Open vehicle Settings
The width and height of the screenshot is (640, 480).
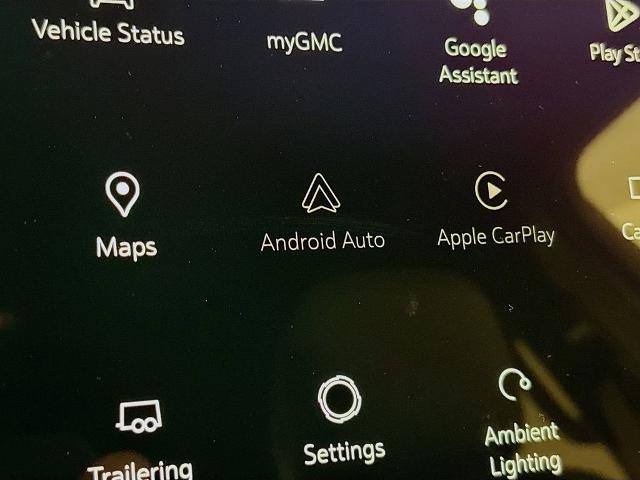[344, 418]
